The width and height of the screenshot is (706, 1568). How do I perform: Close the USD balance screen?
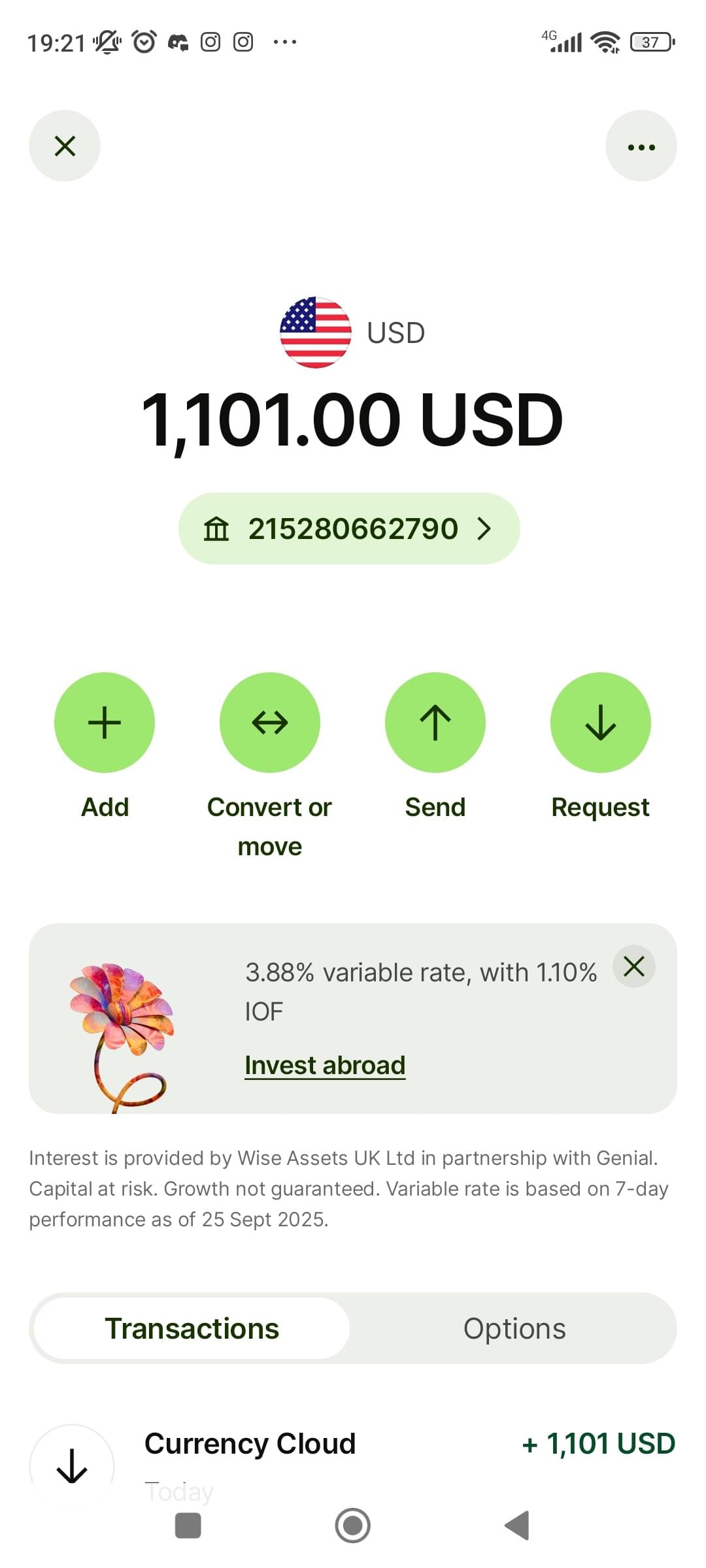65,146
